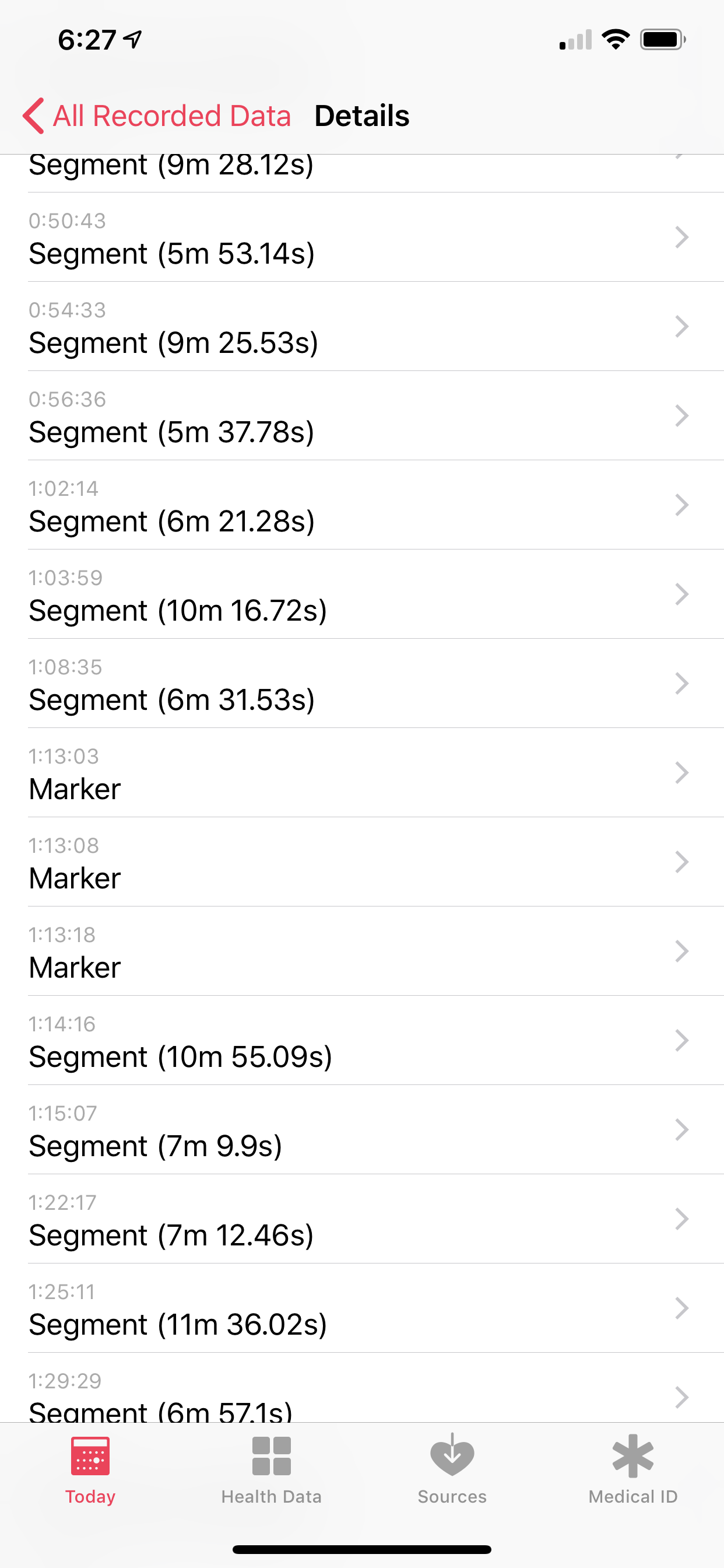View segment lasting 7m 9.9s

tap(361, 1130)
